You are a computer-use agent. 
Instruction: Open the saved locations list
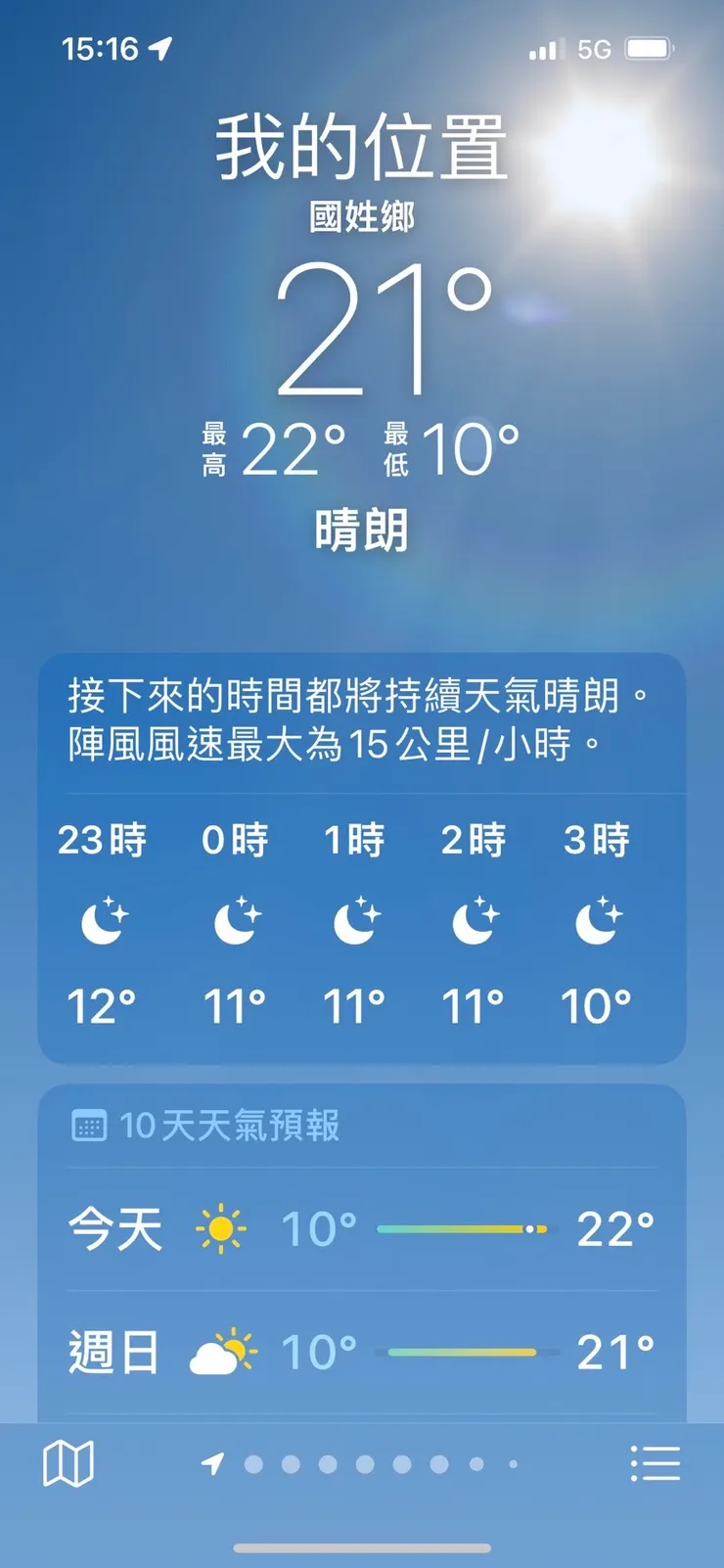pyautogui.click(x=655, y=1464)
